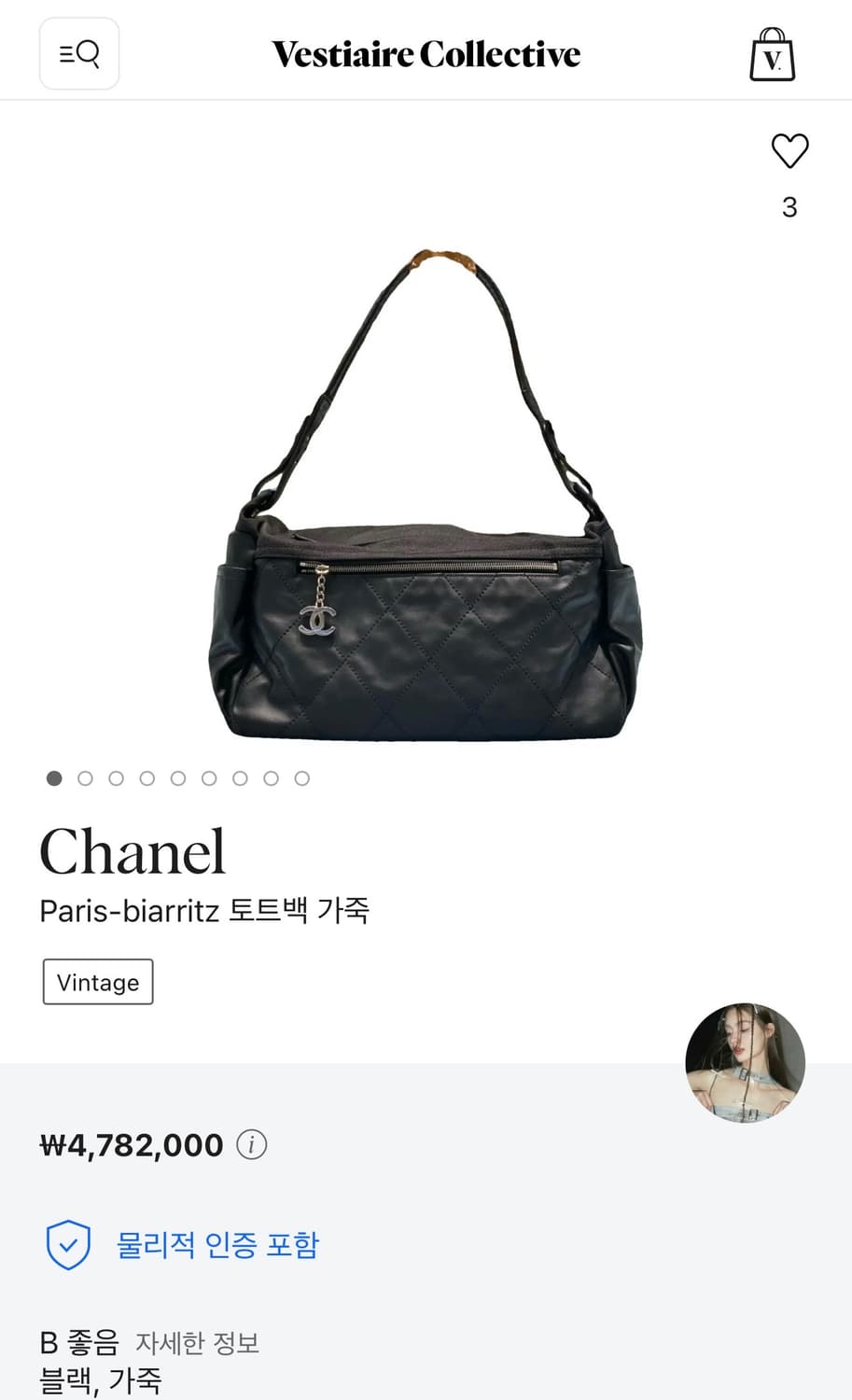Add the Chanel bag to favorites
Image resolution: width=852 pixels, height=1400 pixels.
(789, 149)
